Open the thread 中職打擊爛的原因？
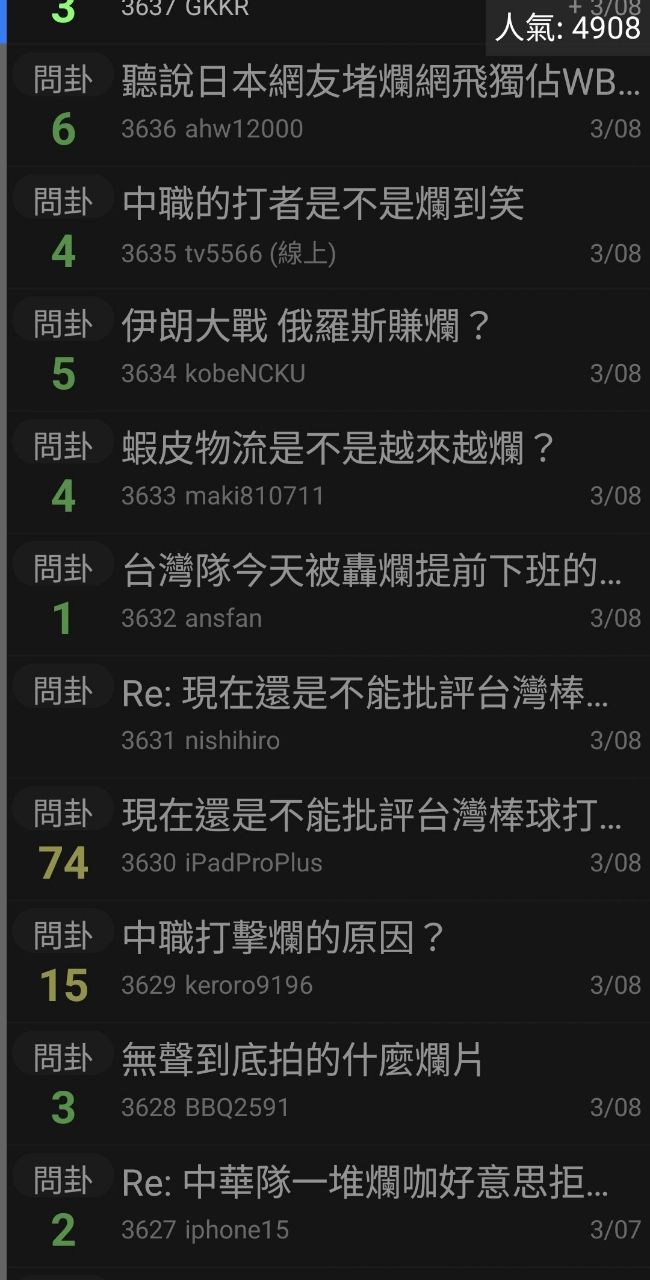The width and height of the screenshot is (650, 1280). click(283, 939)
